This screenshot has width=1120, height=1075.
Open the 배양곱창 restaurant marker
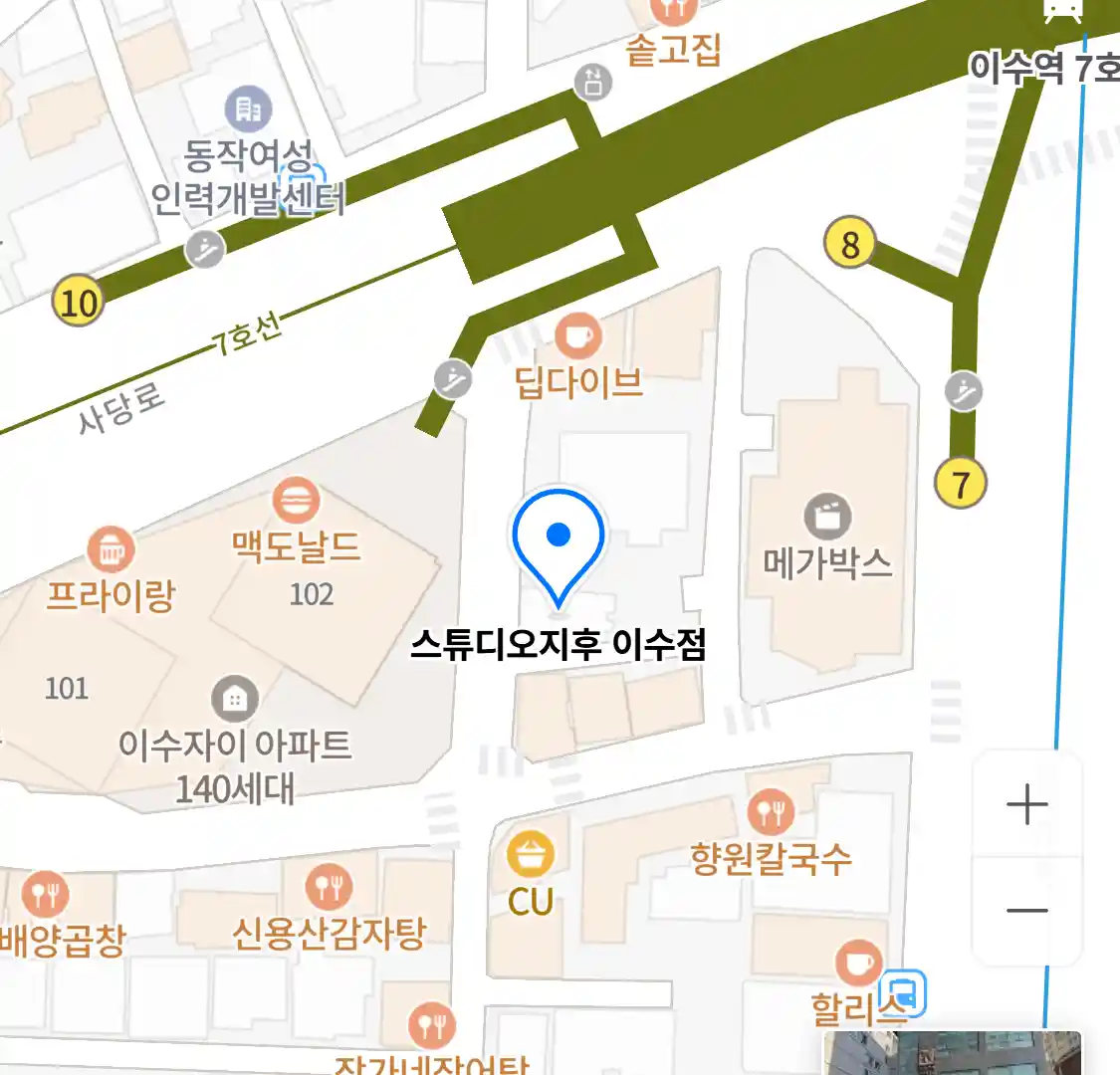pyautogui.click(x=45, y=895)
